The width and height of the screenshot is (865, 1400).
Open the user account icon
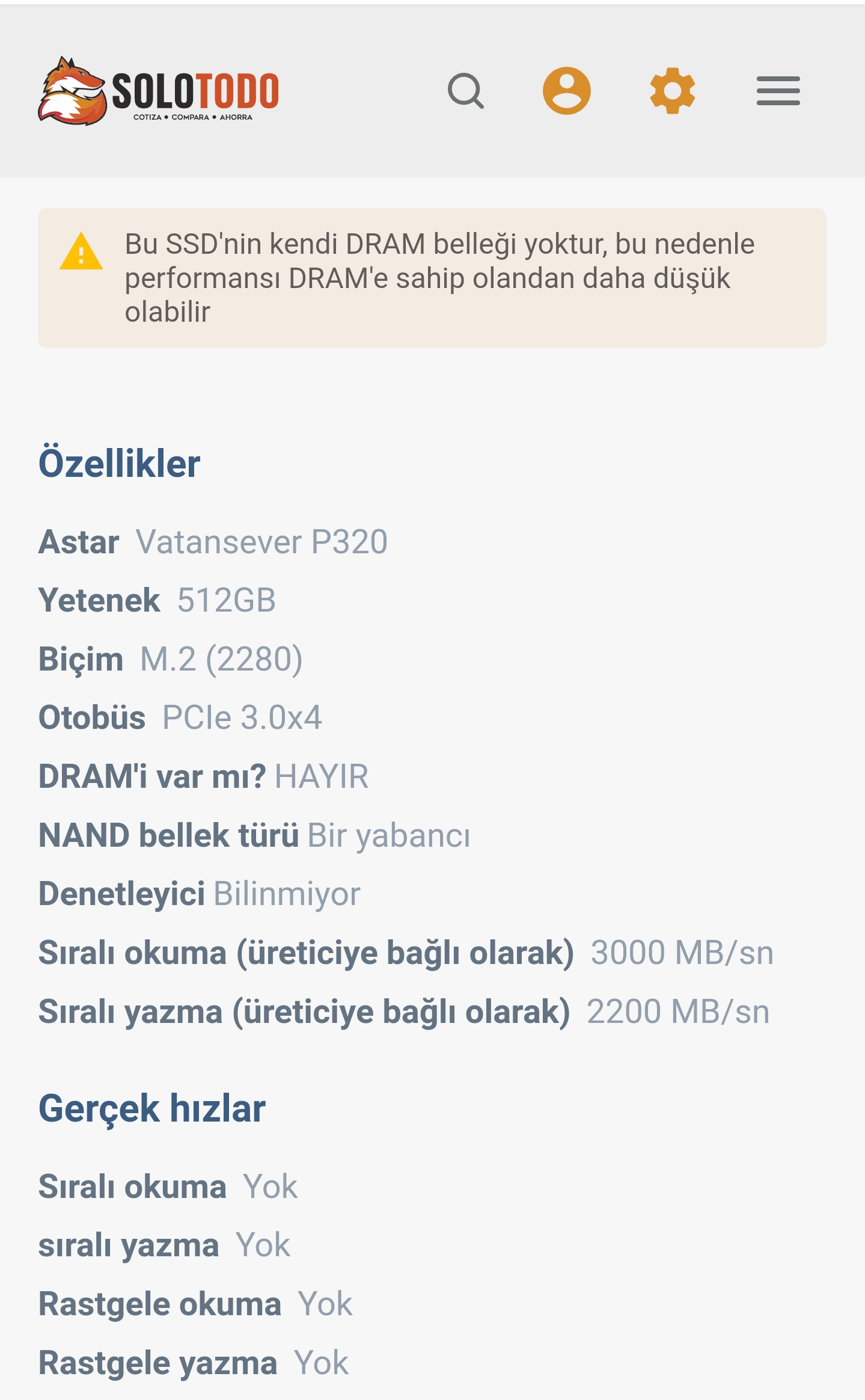click(x=566, y=91)
